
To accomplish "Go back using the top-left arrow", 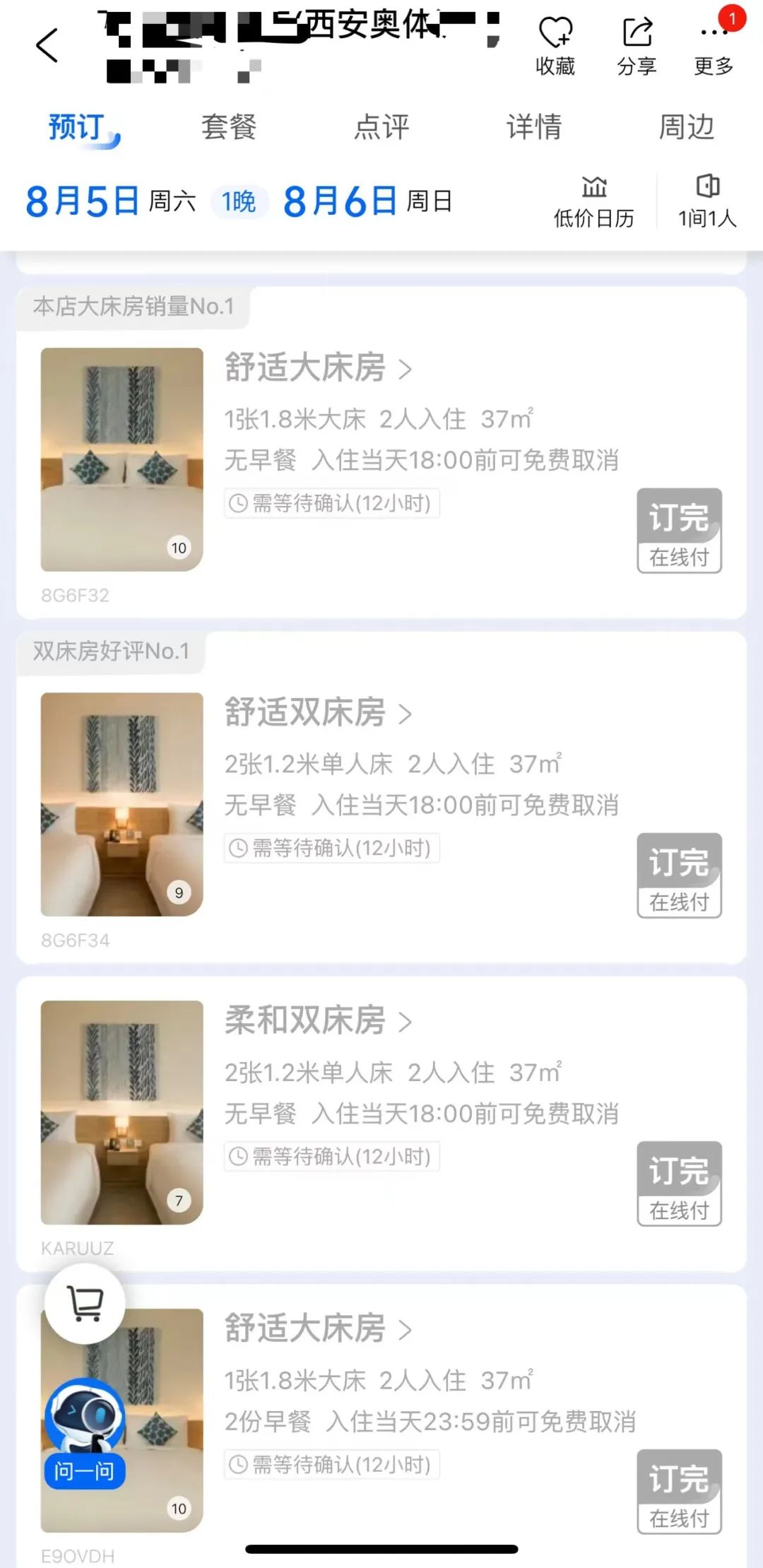I will pos(47,47).
